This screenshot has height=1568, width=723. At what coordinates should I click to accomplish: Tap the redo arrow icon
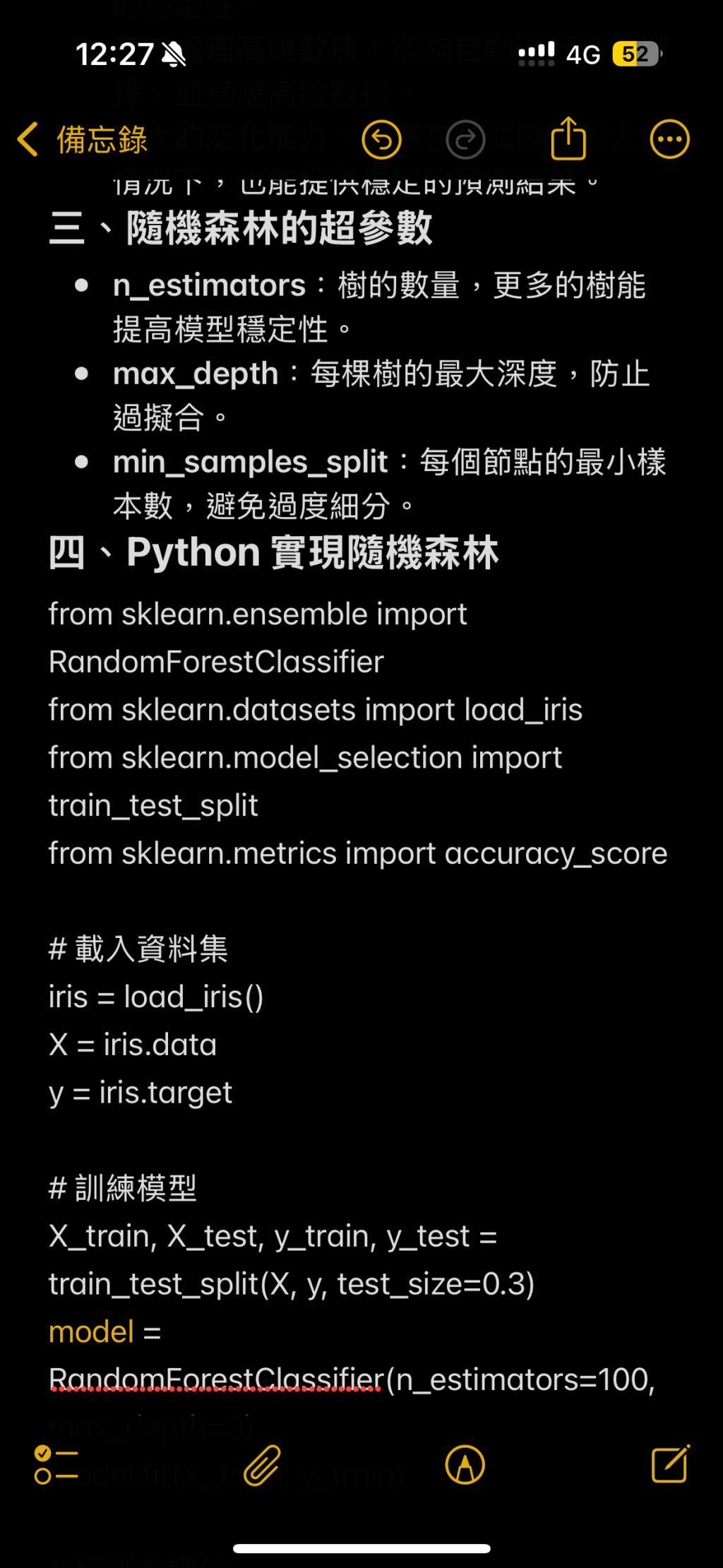465,139
